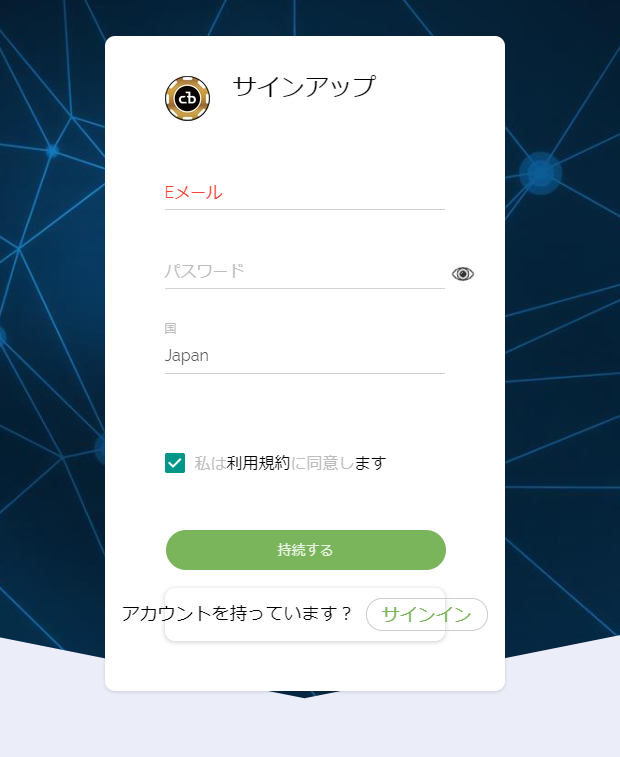Open the 国 country selector showing Japan
This screenshot has width=620, height=757.
[304, 355]
